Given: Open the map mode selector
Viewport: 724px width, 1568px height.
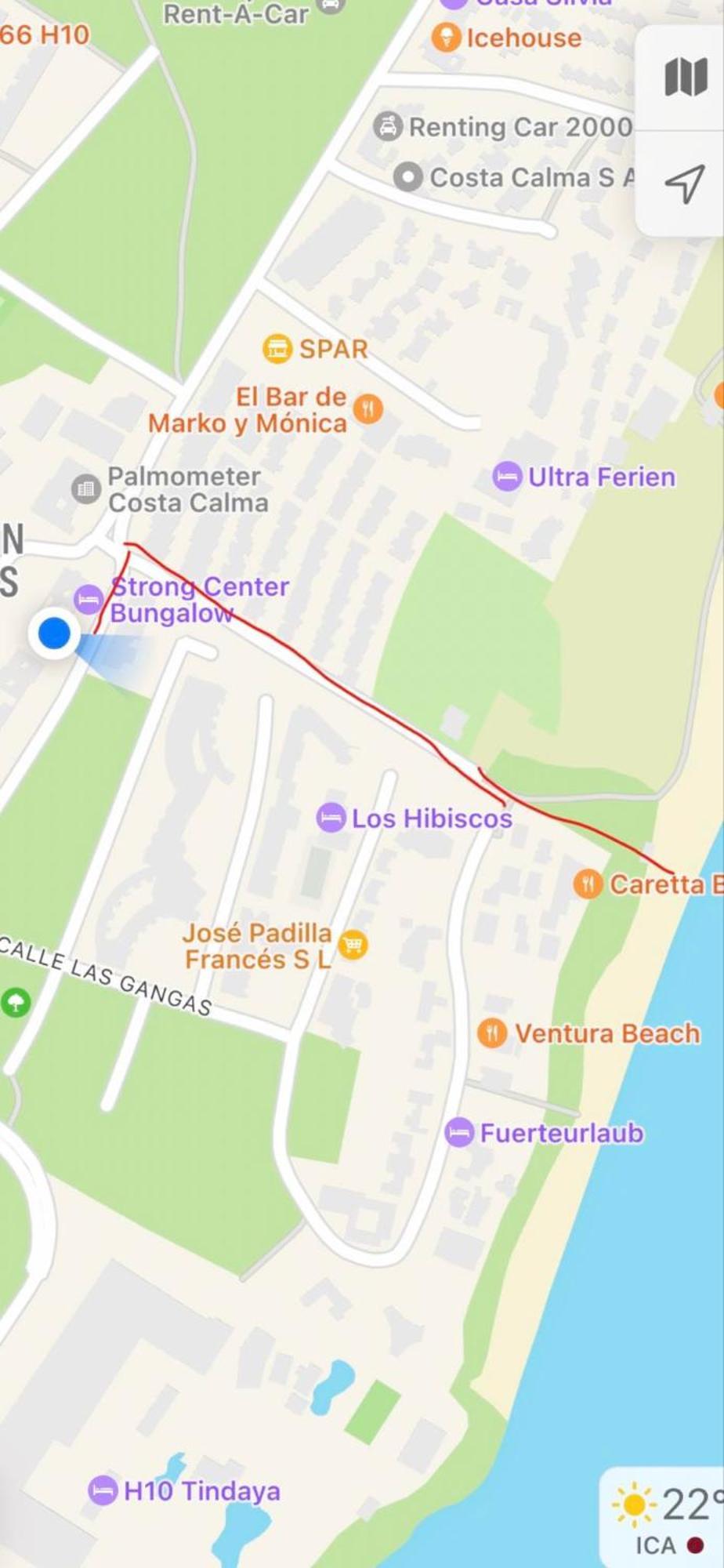Looking at the screenshot, I should (x=686, y=77).
